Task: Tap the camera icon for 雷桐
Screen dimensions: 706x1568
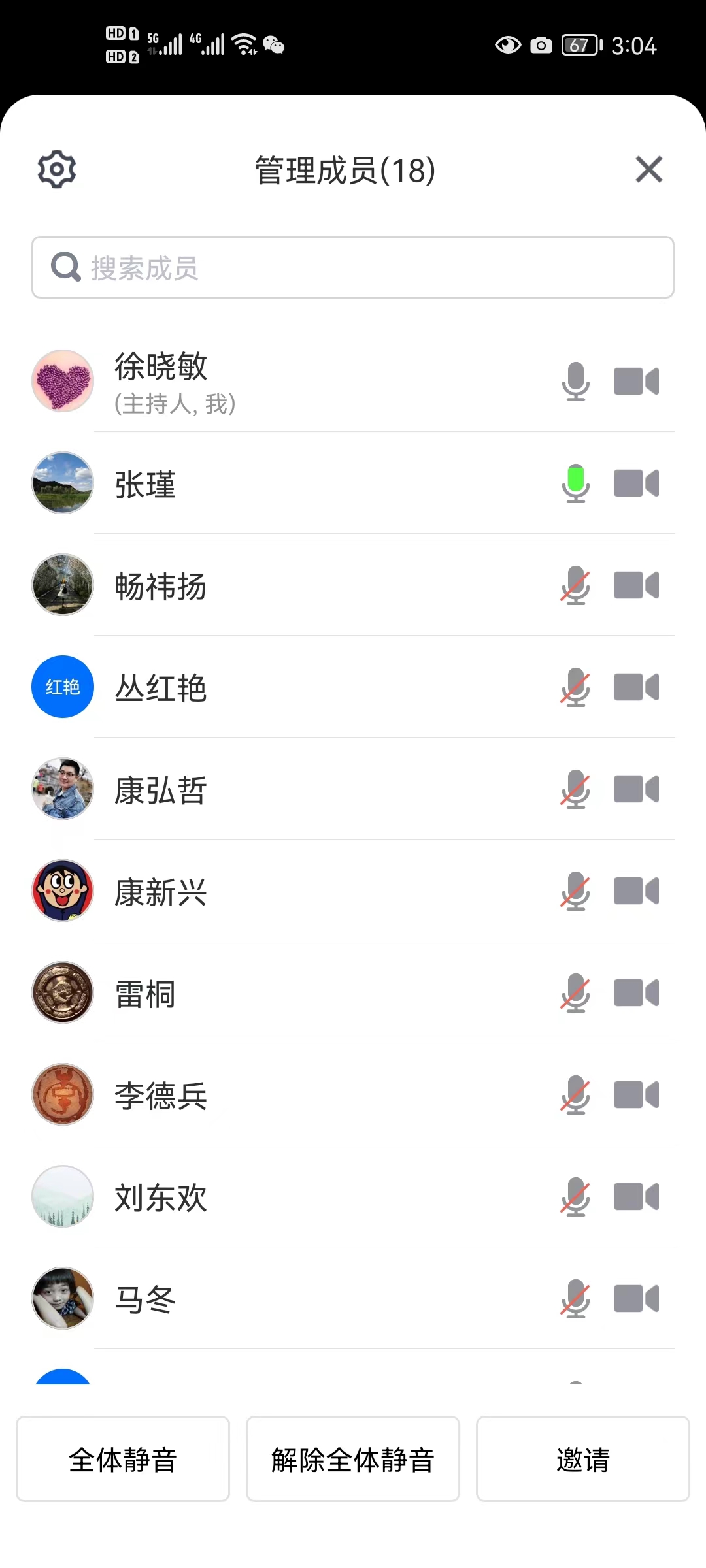Action: [636, 993]
